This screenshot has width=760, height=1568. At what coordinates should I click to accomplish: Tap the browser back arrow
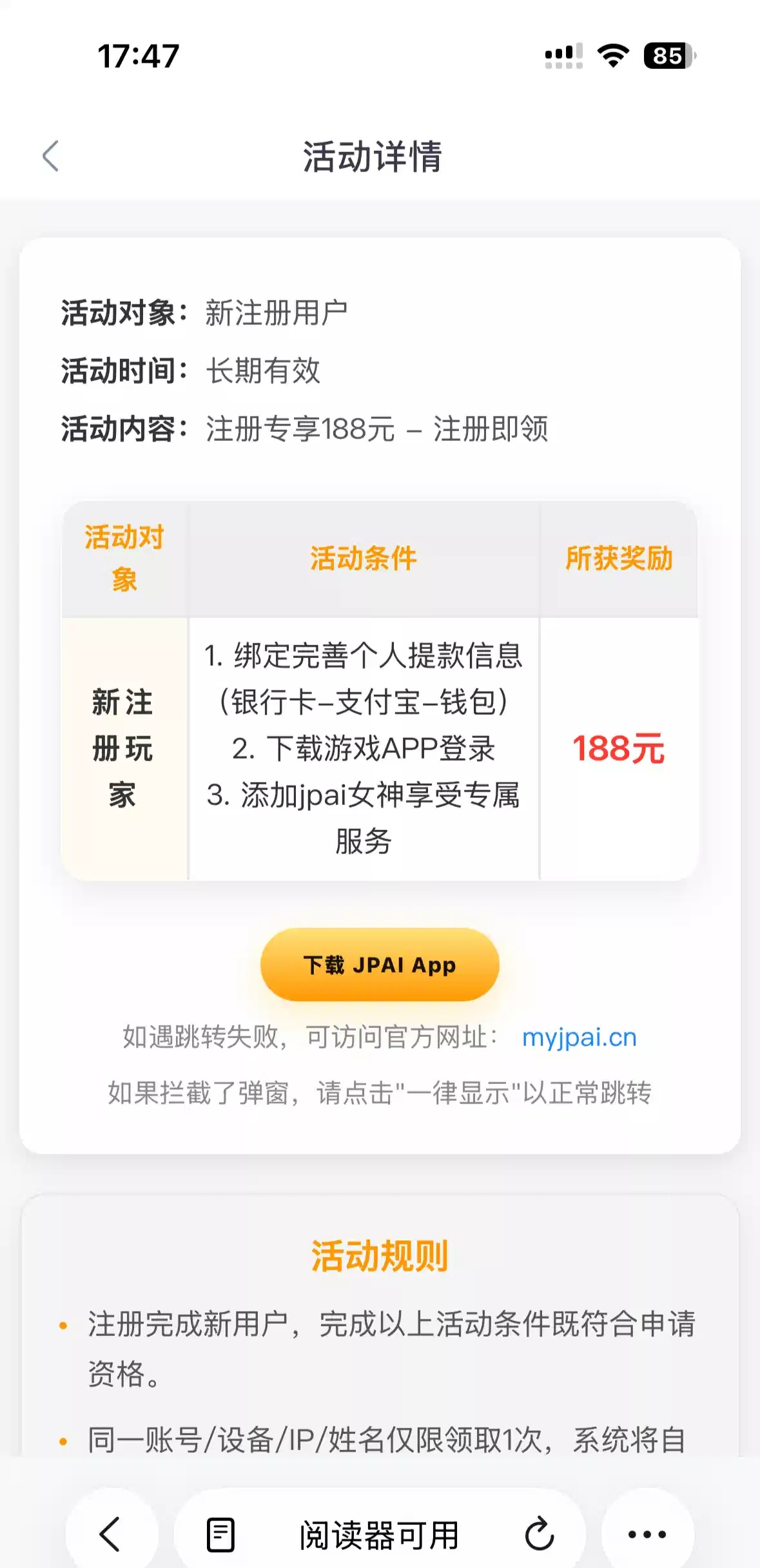(x=111, y=1534)
